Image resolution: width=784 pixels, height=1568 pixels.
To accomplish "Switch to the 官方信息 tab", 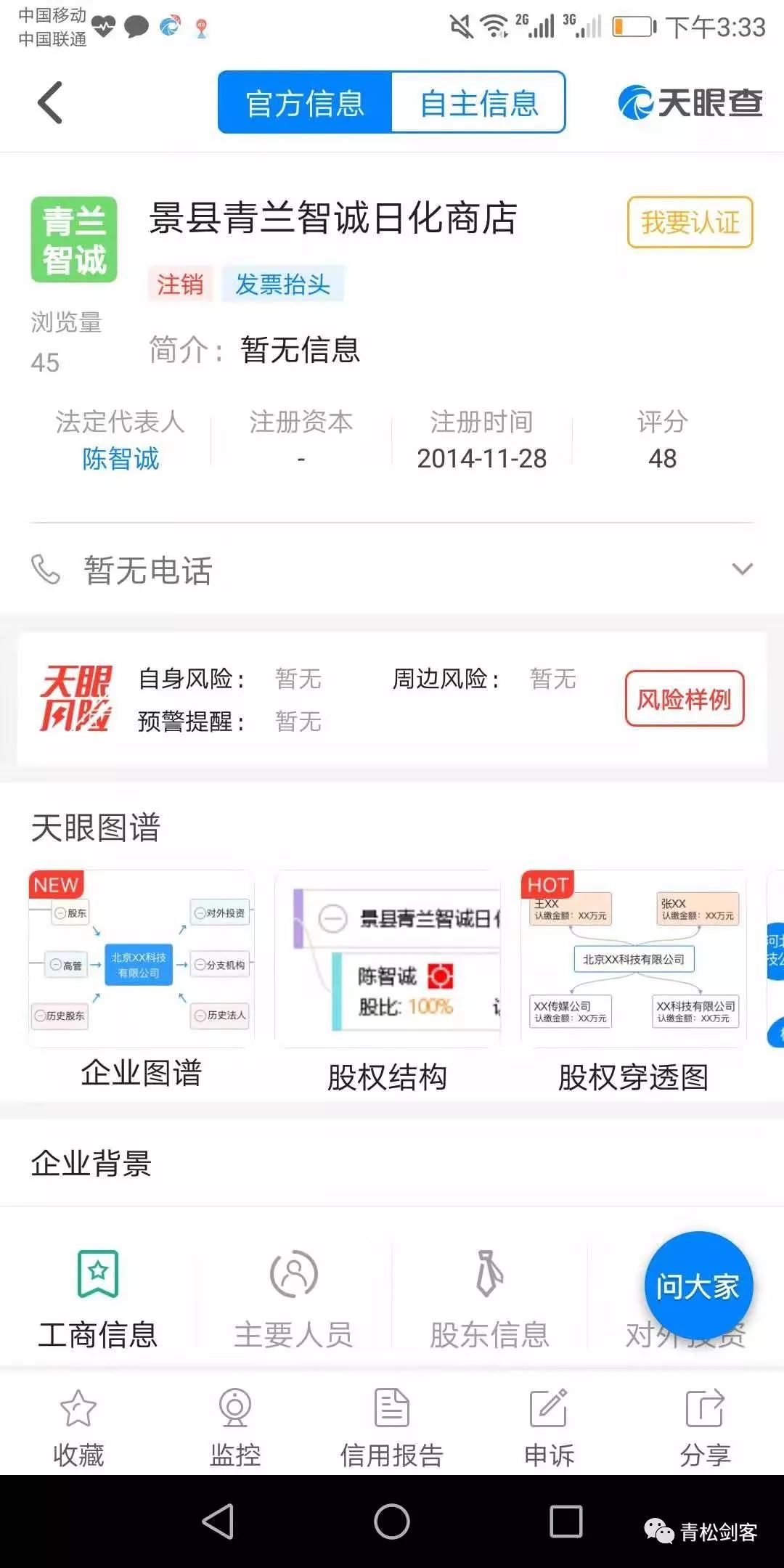I will point(305,102).
